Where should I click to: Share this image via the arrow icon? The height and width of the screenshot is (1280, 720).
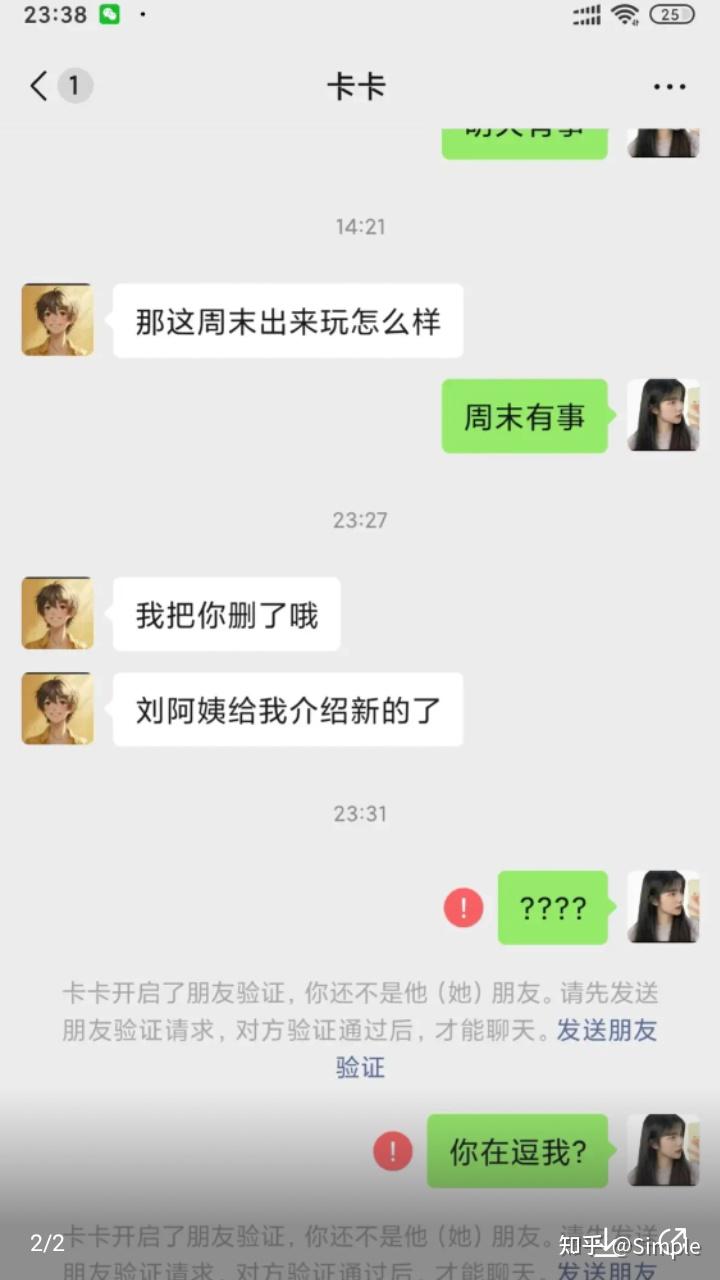(x=674, y=1240)
